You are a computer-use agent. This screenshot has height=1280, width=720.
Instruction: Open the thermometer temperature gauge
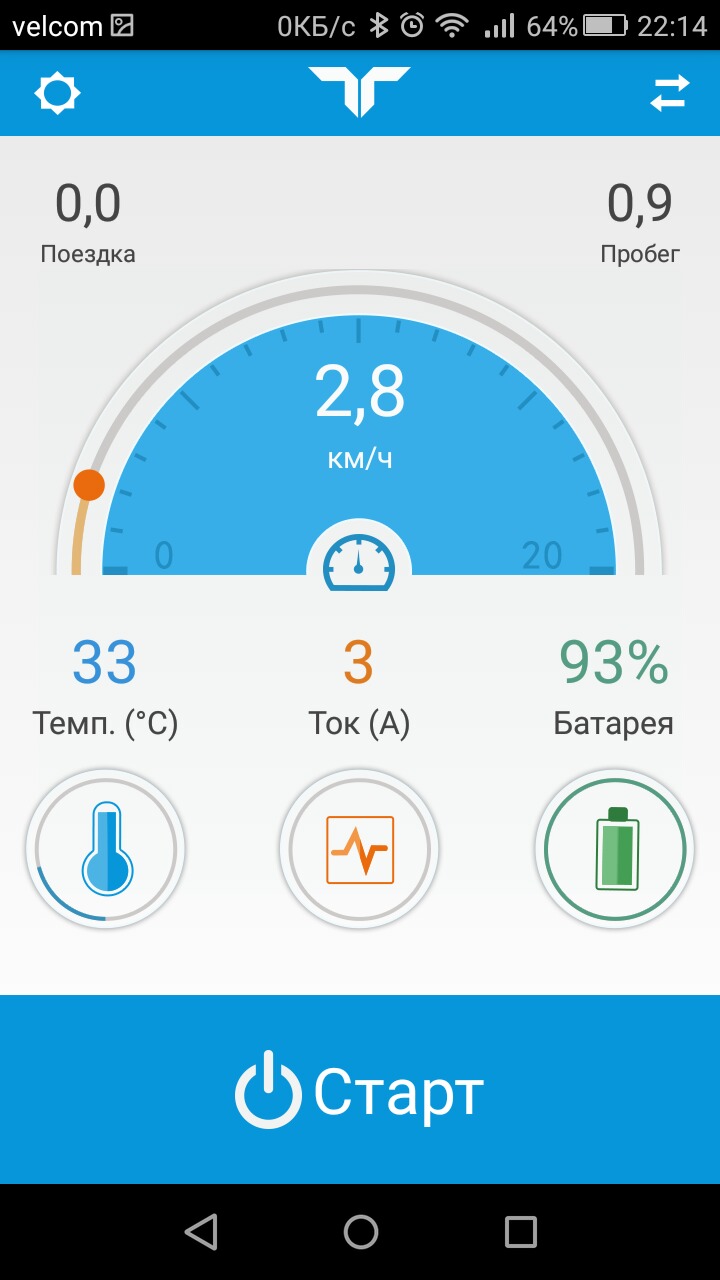105,850
